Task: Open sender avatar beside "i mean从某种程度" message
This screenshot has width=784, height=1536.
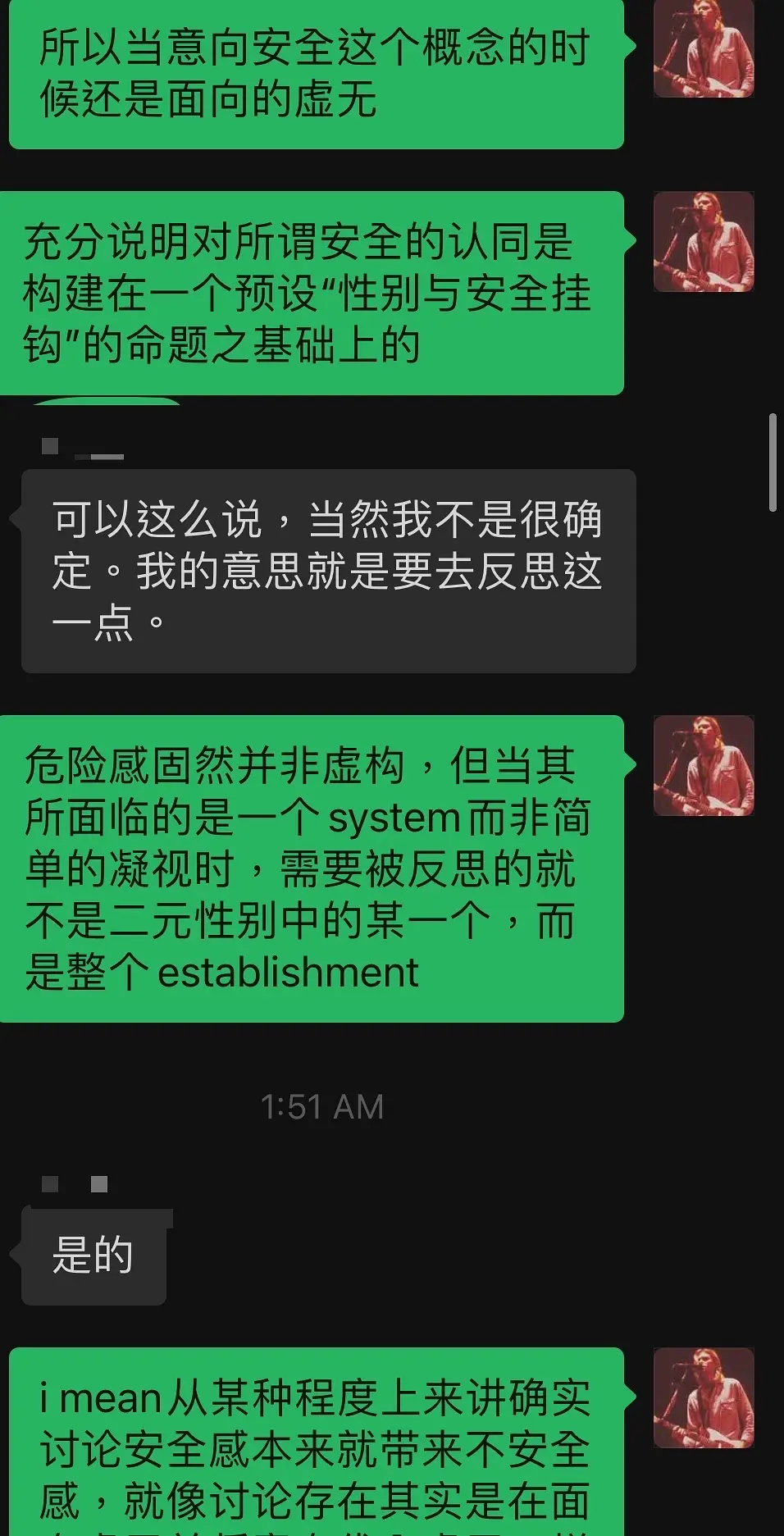Action: coord(703,1397)
